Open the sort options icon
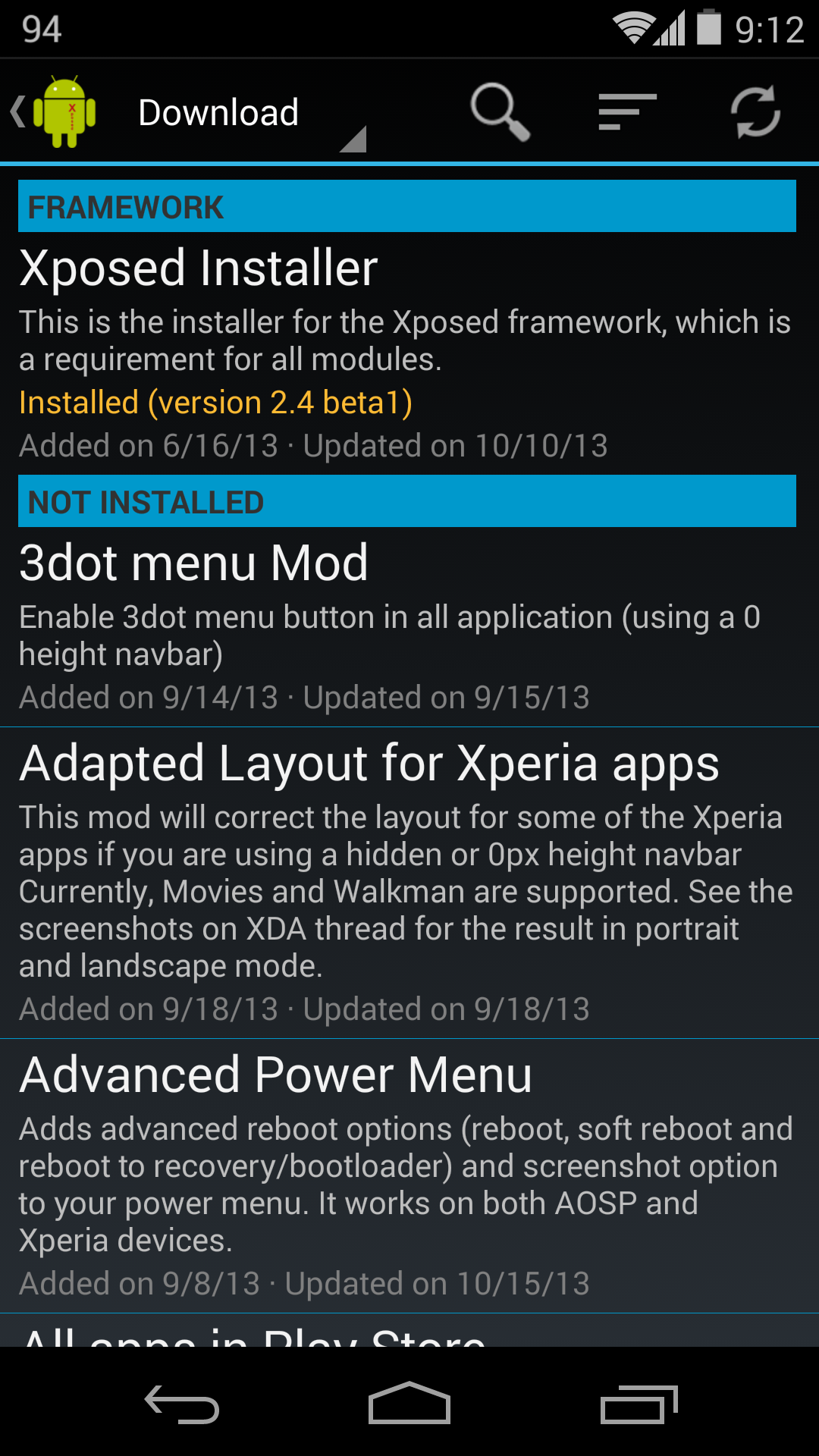 pyautogui.click(x=627, y=112)
